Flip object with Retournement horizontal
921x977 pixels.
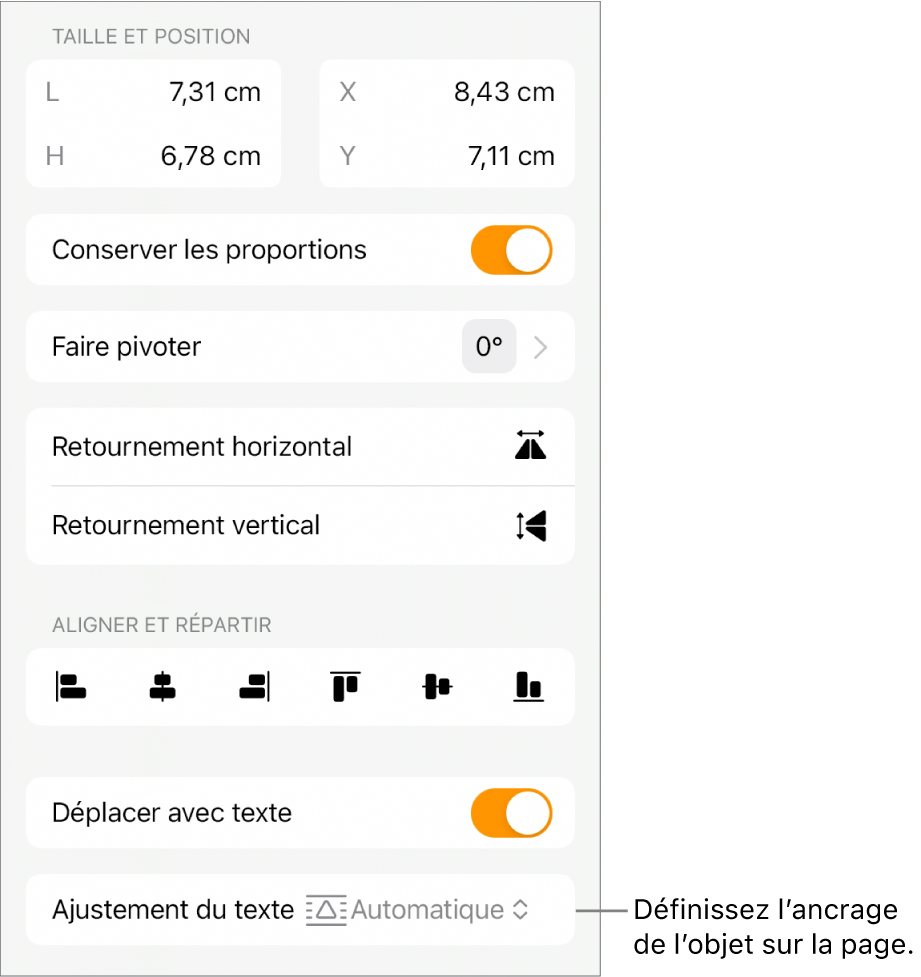531,446
